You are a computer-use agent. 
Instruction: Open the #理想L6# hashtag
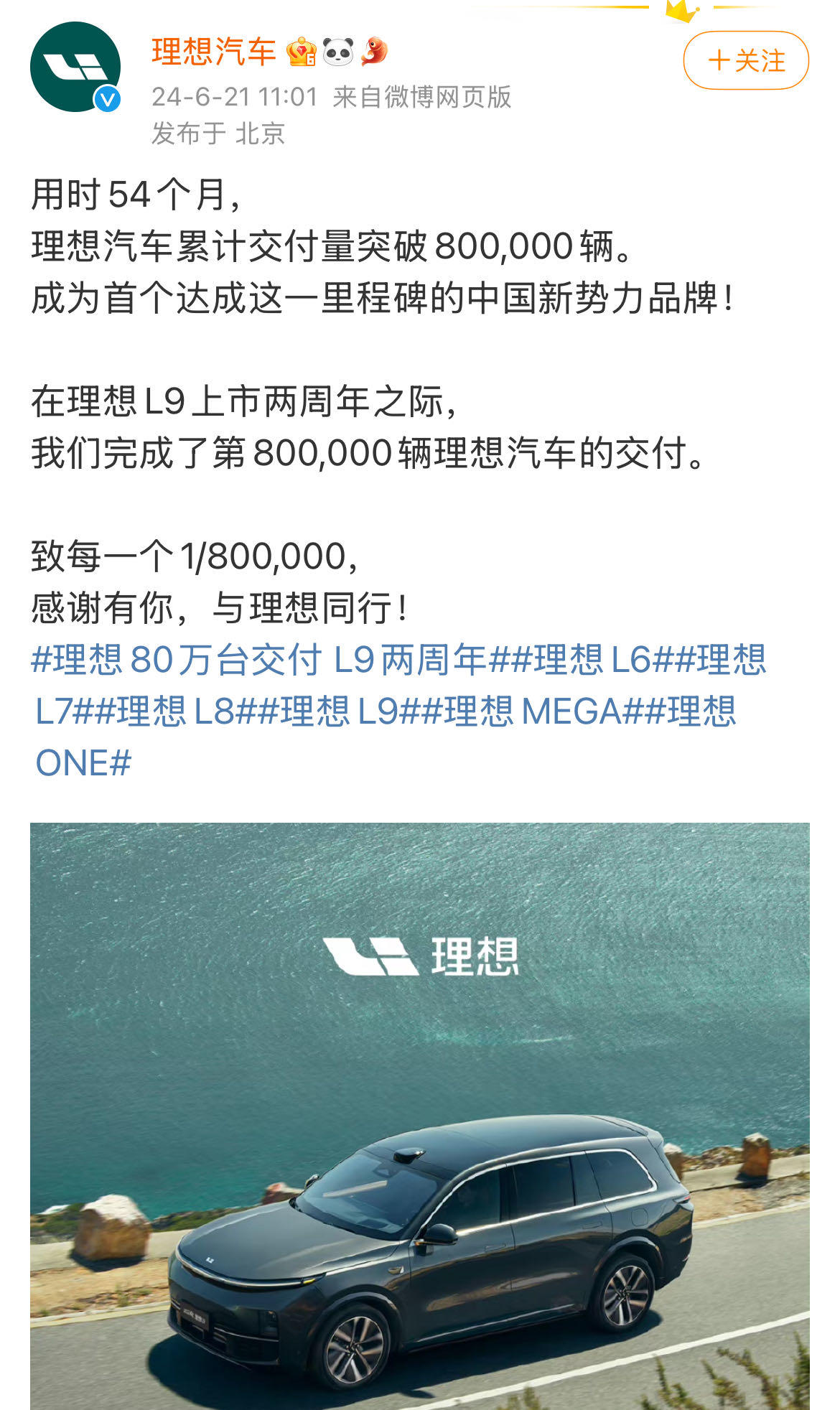pos(583,660)
